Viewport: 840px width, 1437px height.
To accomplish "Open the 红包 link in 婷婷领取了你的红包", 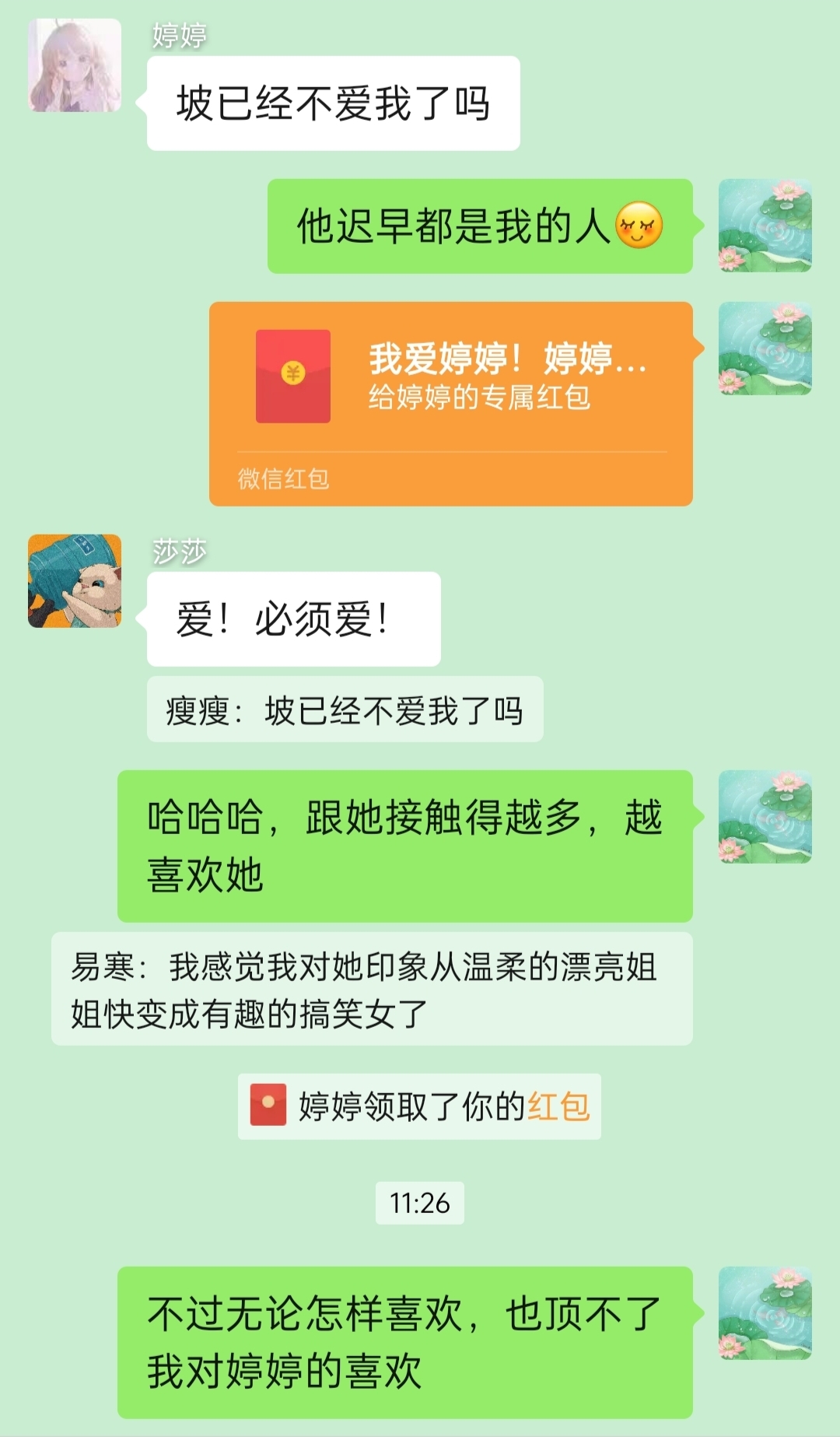I will (x=558, y=1106).
